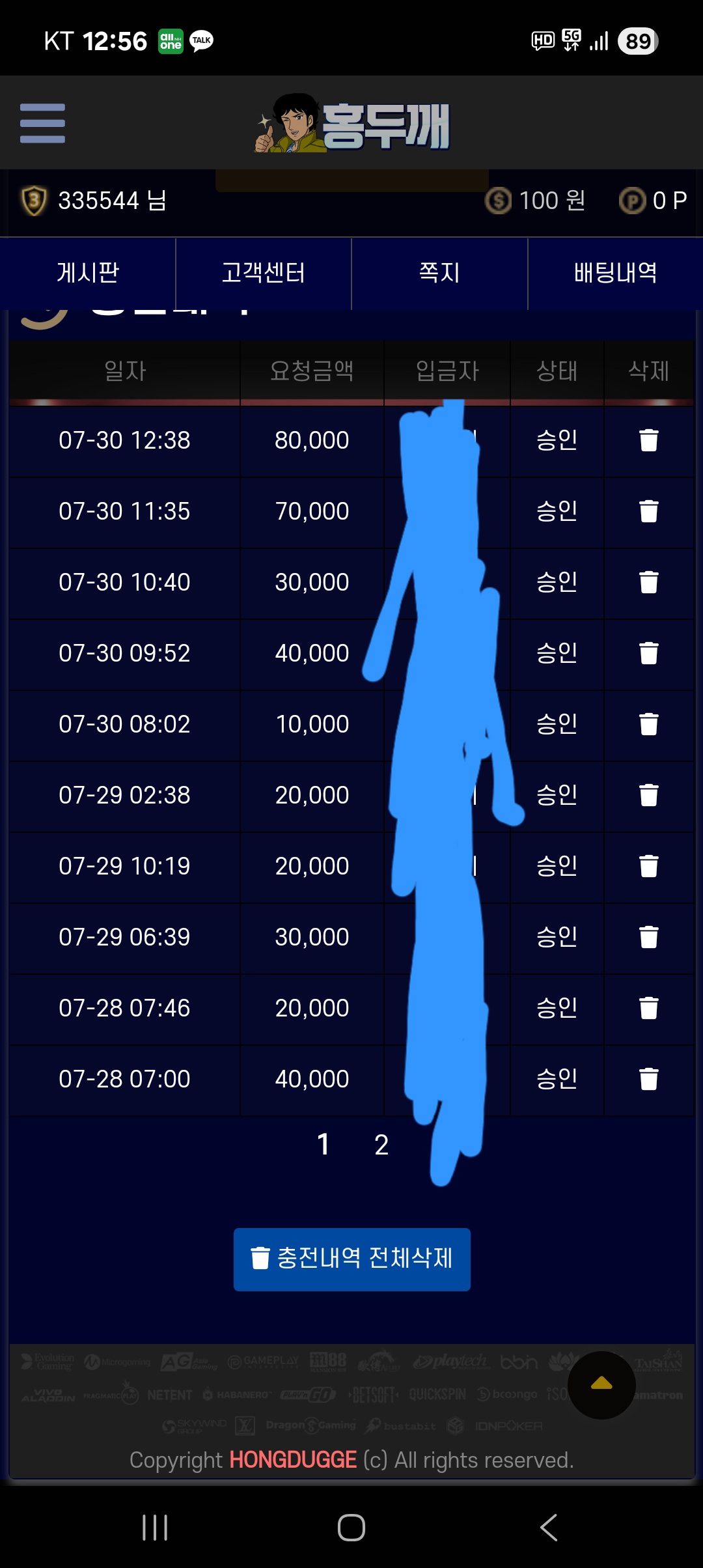Go to 고객센터 section
Image resolution: width=703 pixels, height=1568 pixels.
(x=264, y=273)
